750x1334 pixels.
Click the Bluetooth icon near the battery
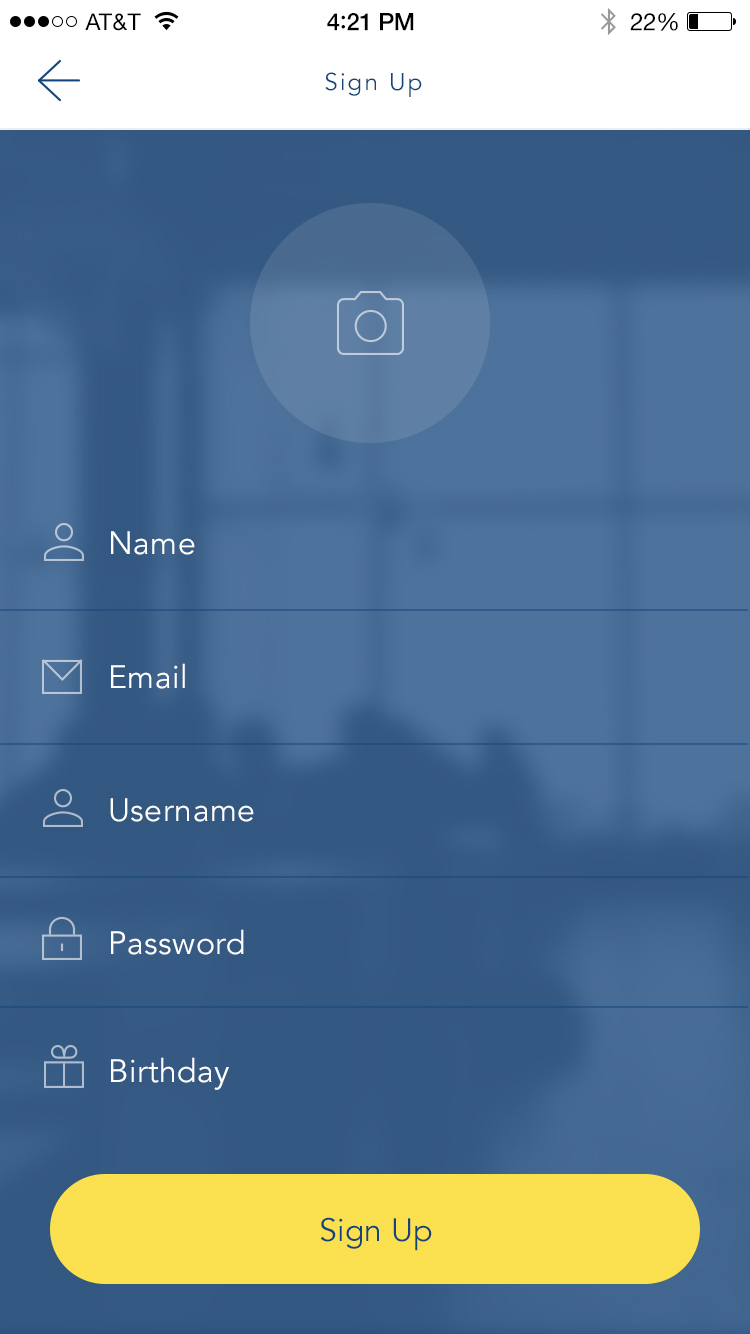point(608,20)
